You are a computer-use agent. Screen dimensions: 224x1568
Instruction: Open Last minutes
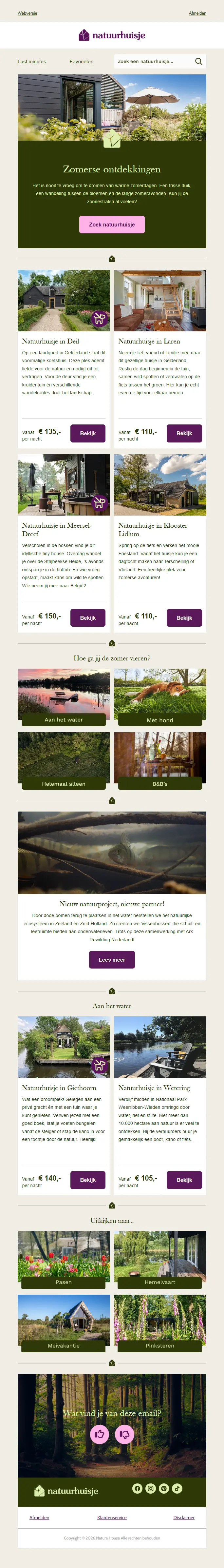click(32, 62)
